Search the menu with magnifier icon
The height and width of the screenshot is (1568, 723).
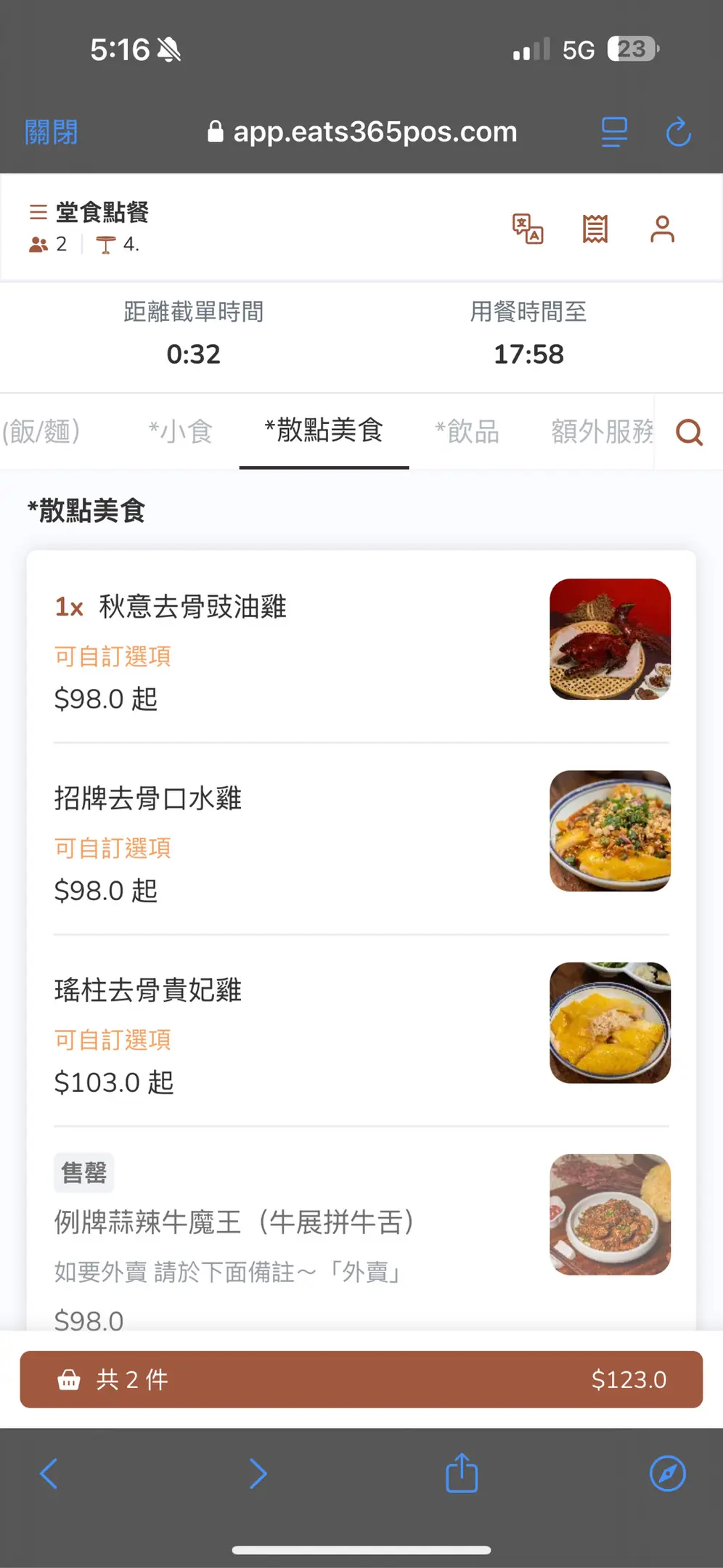689,433
